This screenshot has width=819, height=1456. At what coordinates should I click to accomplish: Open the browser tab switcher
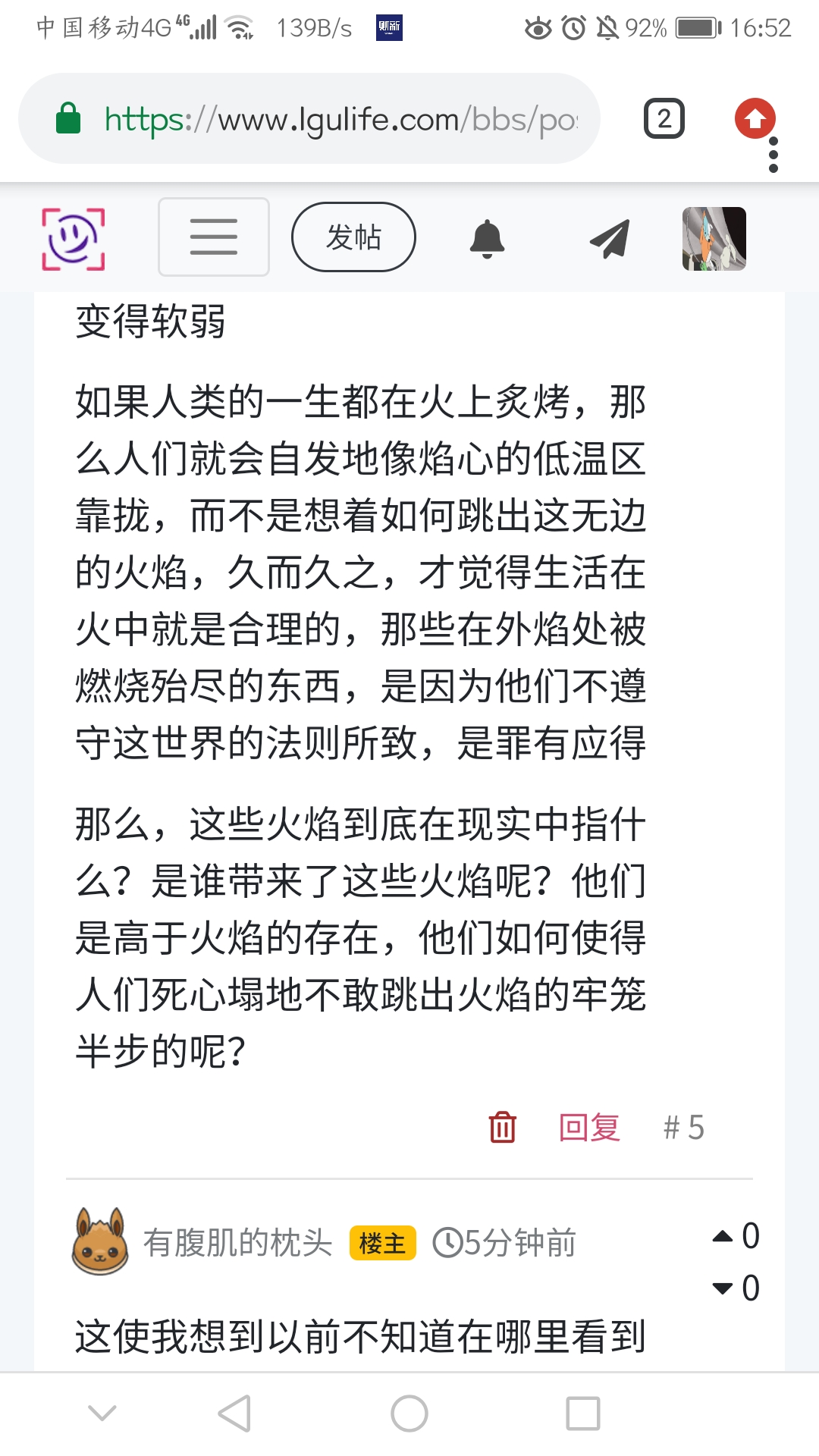tap(664, 119)
